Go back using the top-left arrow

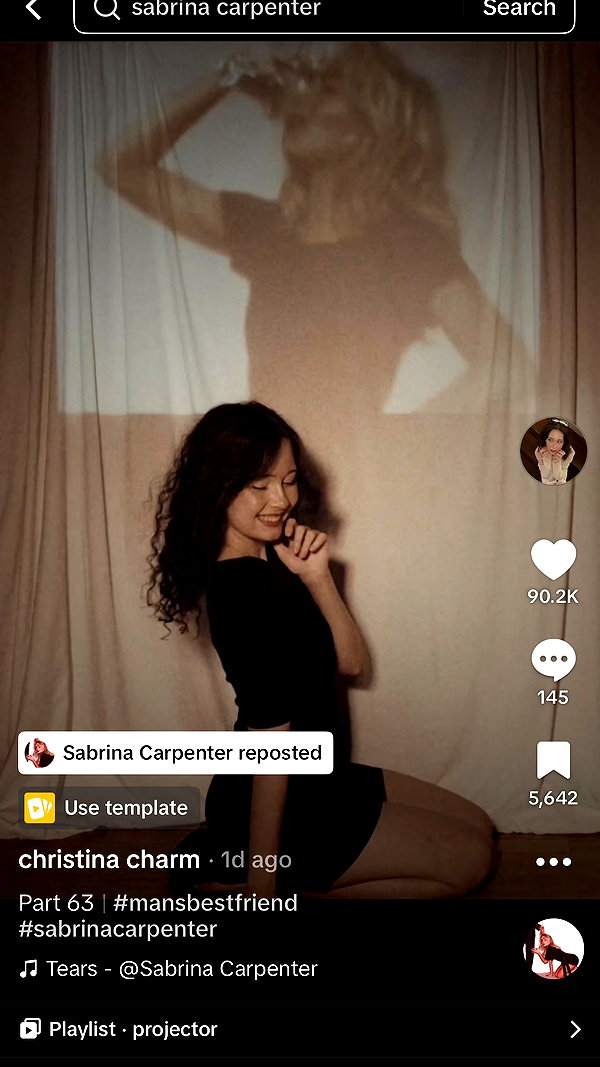[x=33, y=10]
